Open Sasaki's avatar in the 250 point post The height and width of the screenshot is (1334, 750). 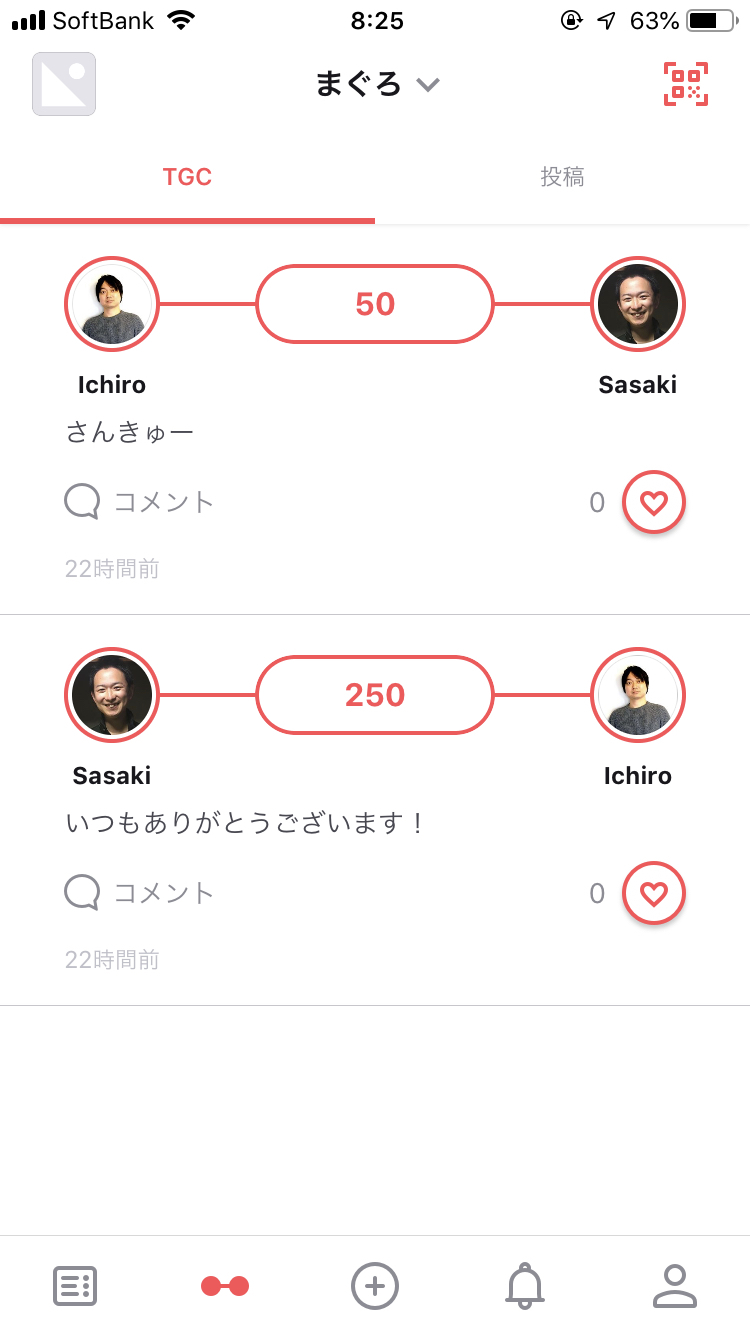point(112,695)
